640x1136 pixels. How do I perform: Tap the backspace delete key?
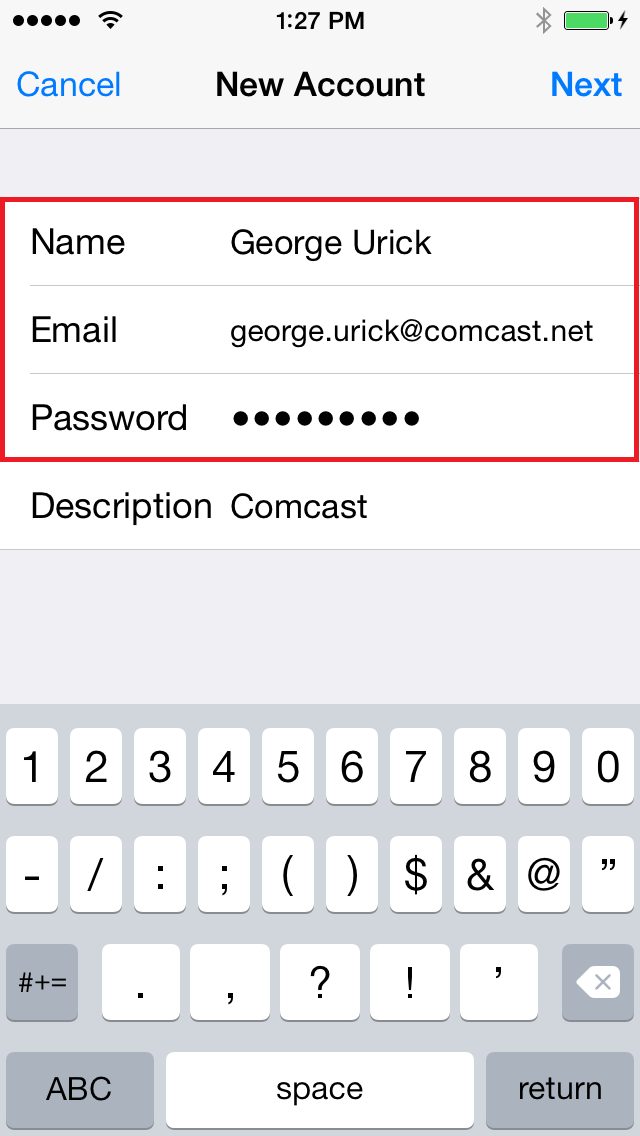click(x=598, y=982)
